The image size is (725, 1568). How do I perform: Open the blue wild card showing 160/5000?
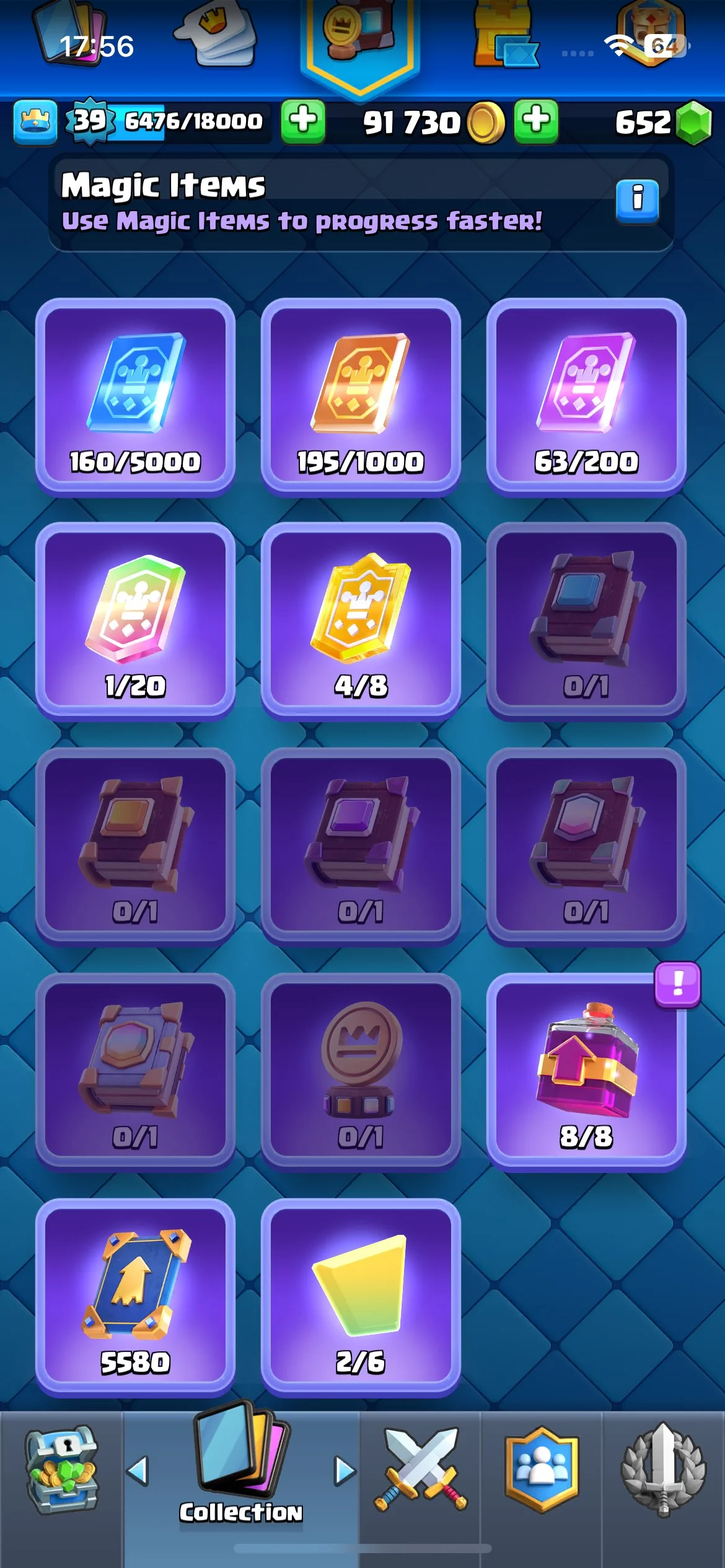(135, 396)
